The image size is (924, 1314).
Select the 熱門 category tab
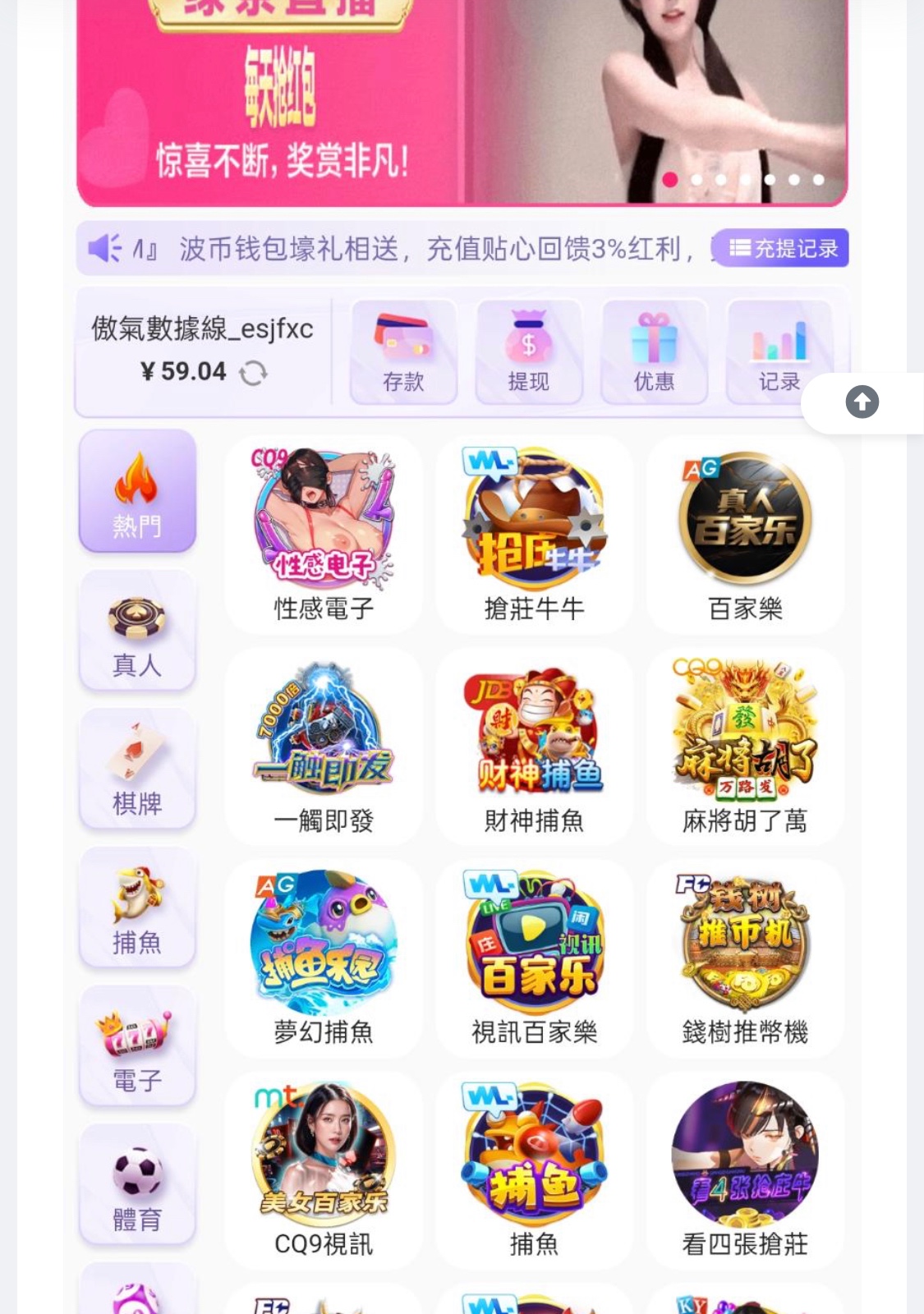coord(137,491)
